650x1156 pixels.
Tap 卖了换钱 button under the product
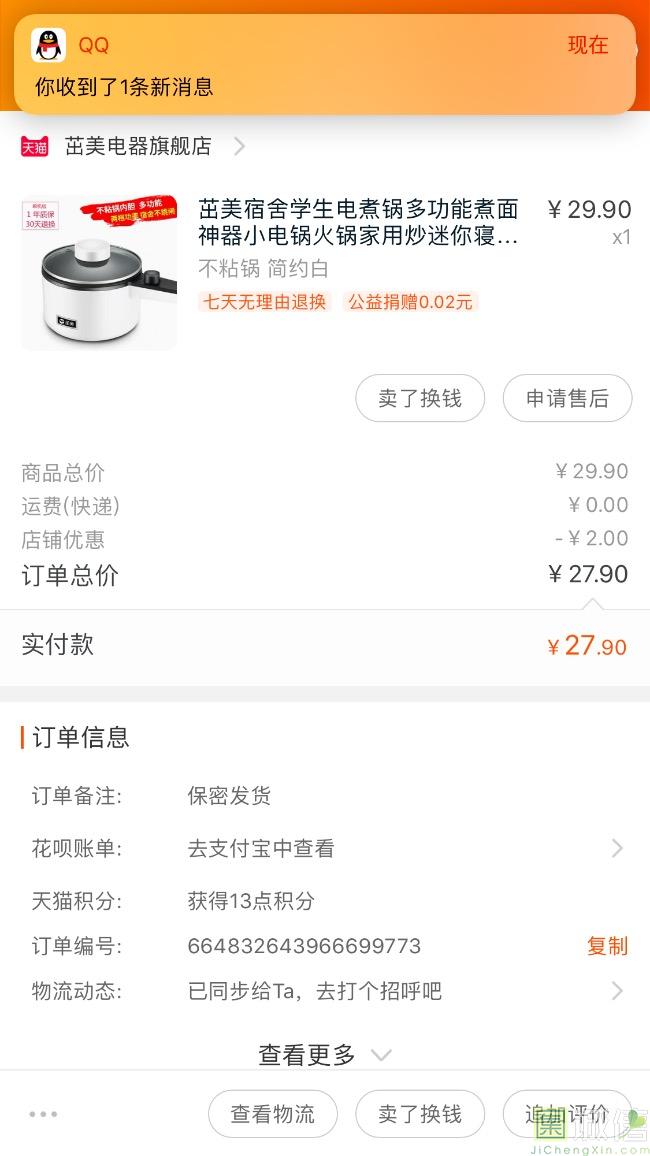click(x=420, y=398)
